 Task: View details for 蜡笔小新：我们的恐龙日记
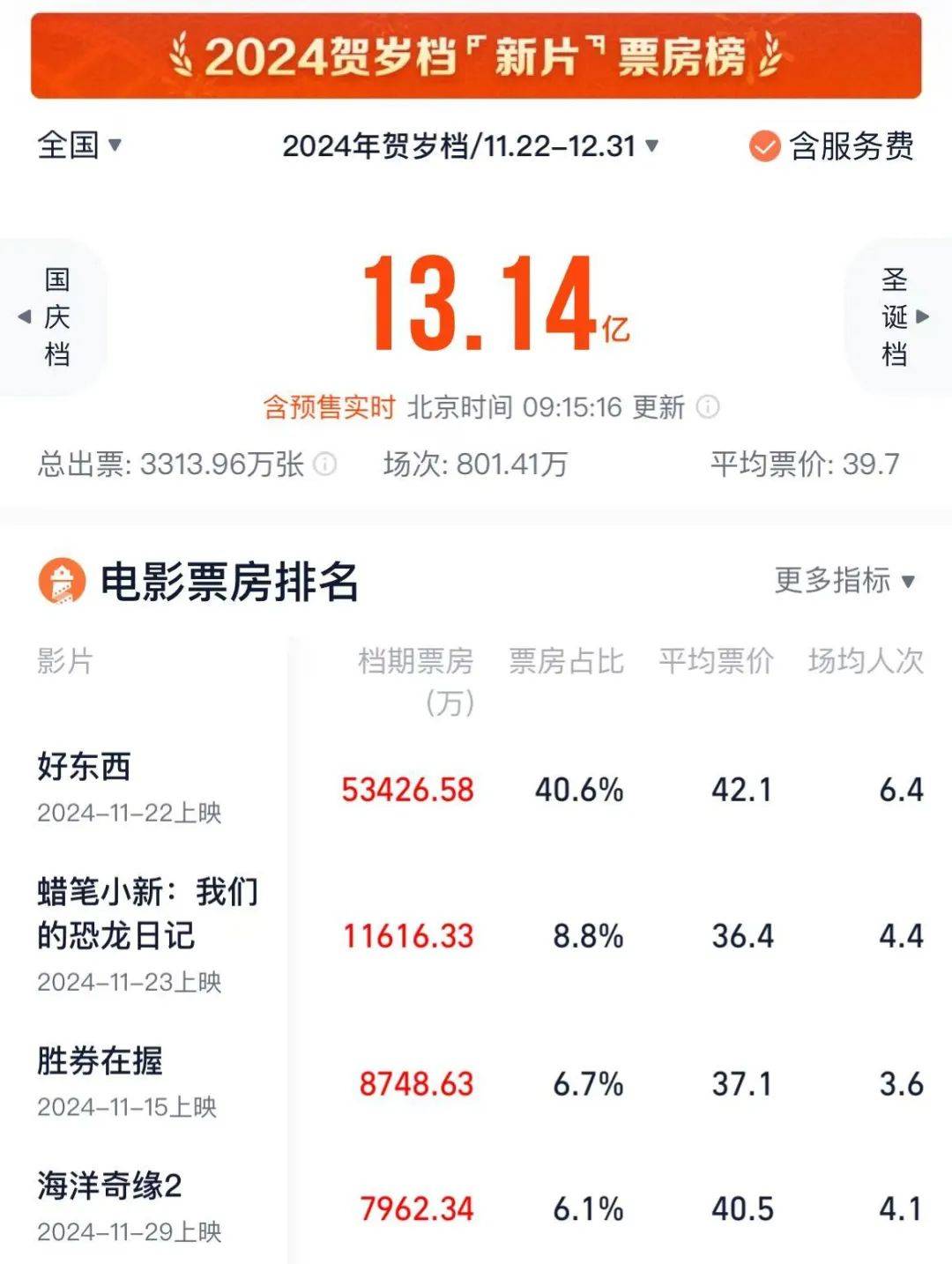(146, 913)
